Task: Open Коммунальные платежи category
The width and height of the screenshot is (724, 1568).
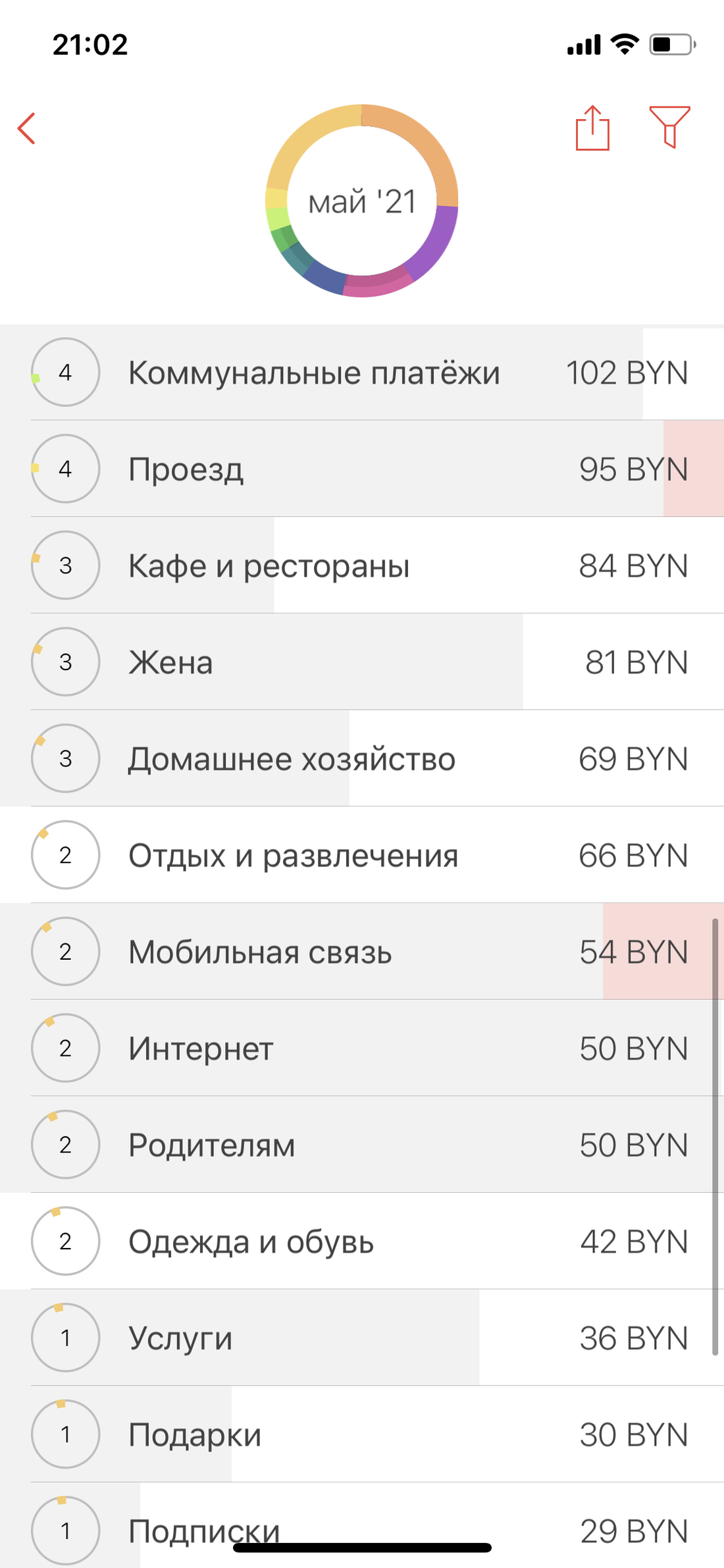Action: click(x=362, y=373)
